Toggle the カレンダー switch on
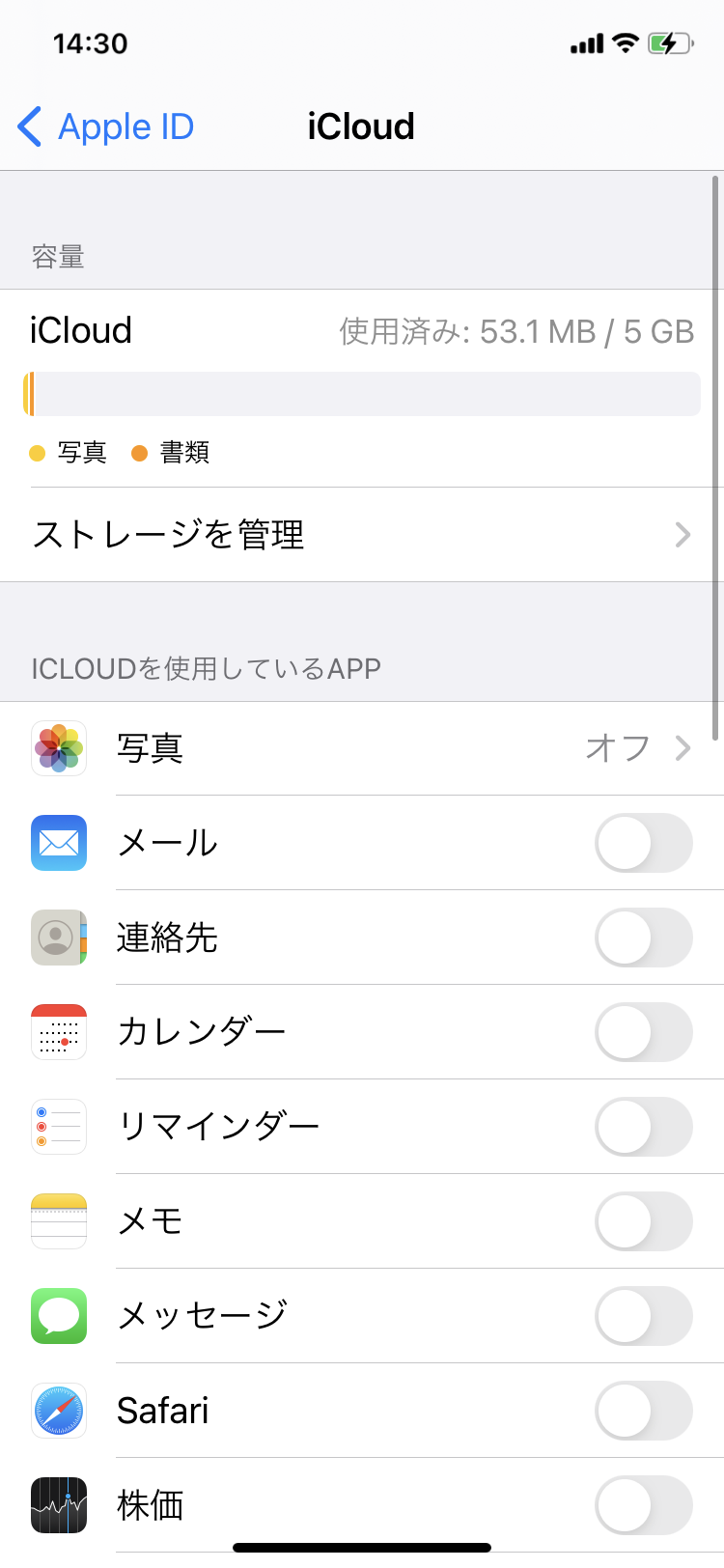 [x=643, y=1032]
